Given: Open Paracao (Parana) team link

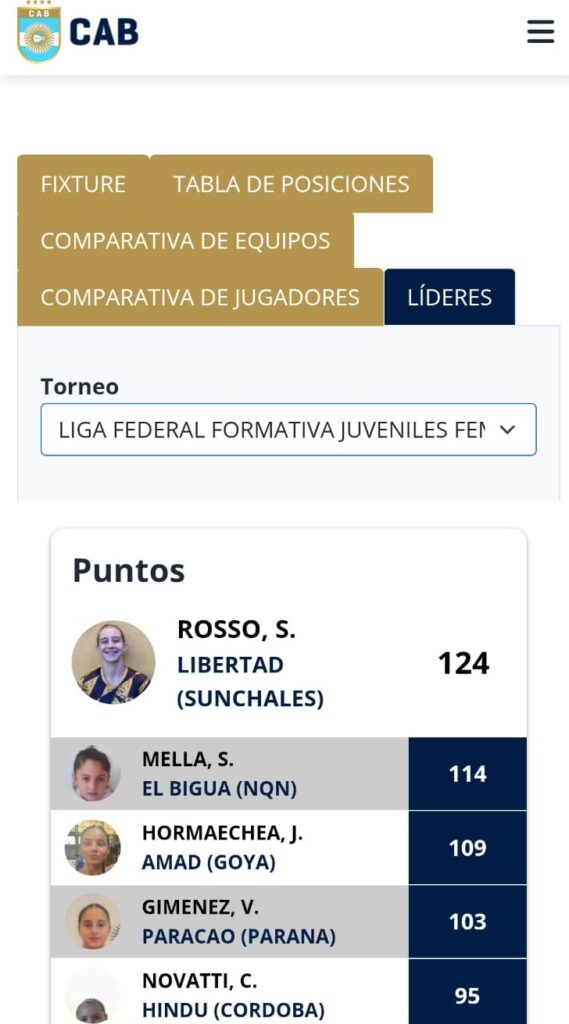Looking at the screenshot, I should [x=239, y=936].
